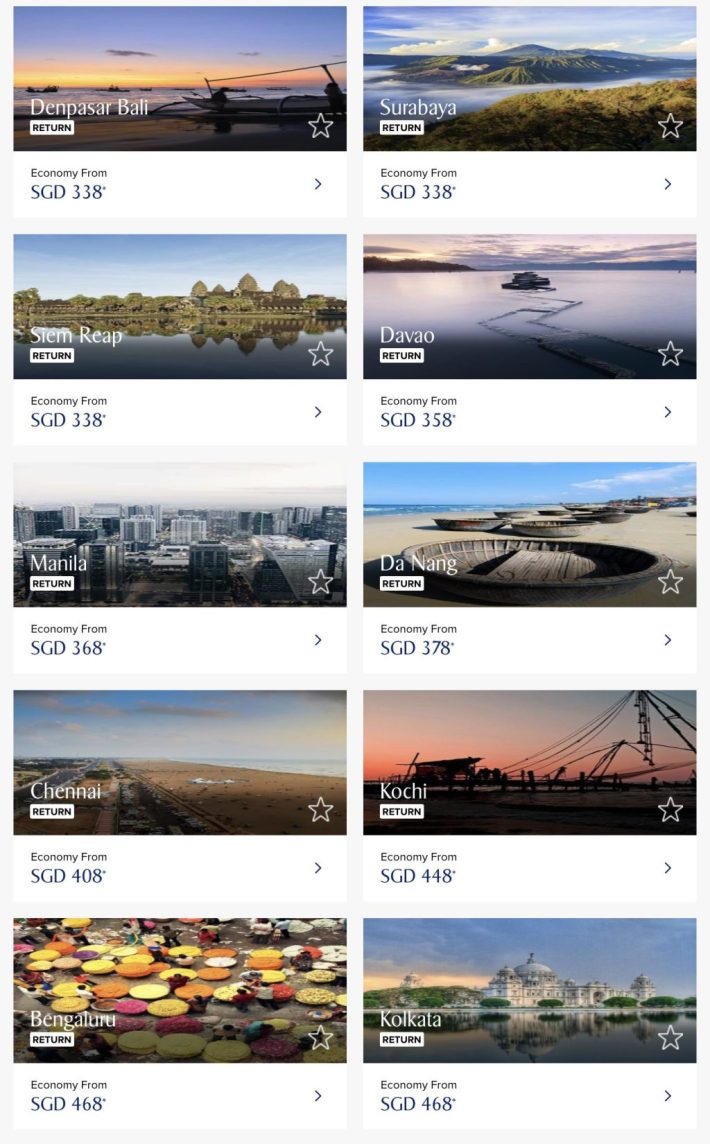The image size is (710, 1144).
Task: Tap the star on Davao
Action: pos(670,354)
